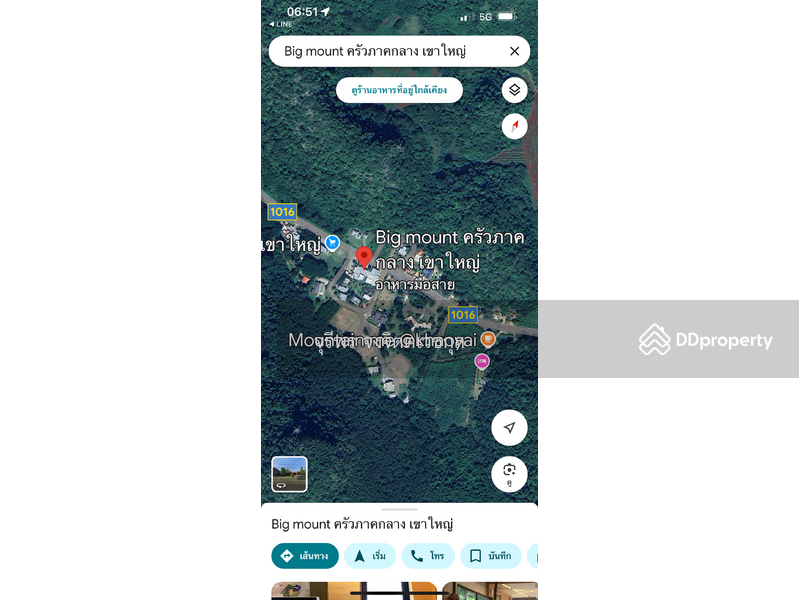Tap the orange restaurant marker on map
The image size is (800, 600).
488,339
